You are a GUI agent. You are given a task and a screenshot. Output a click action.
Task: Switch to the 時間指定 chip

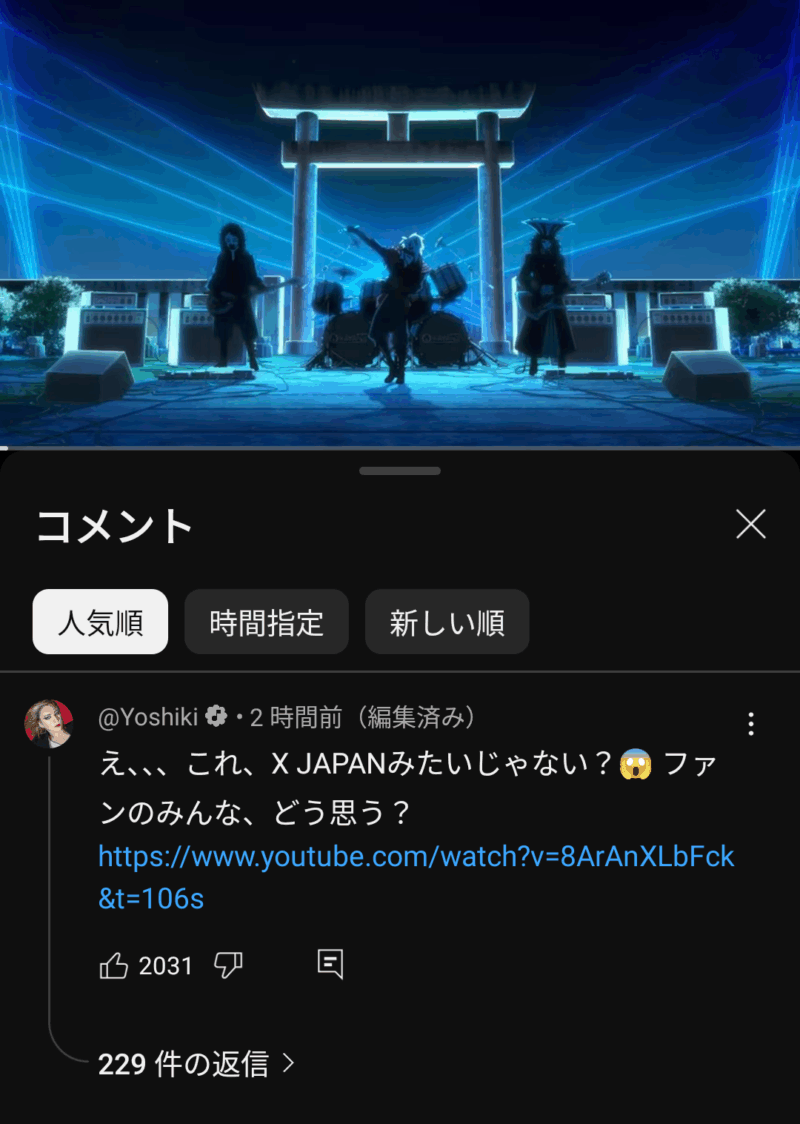click(266, 622)
